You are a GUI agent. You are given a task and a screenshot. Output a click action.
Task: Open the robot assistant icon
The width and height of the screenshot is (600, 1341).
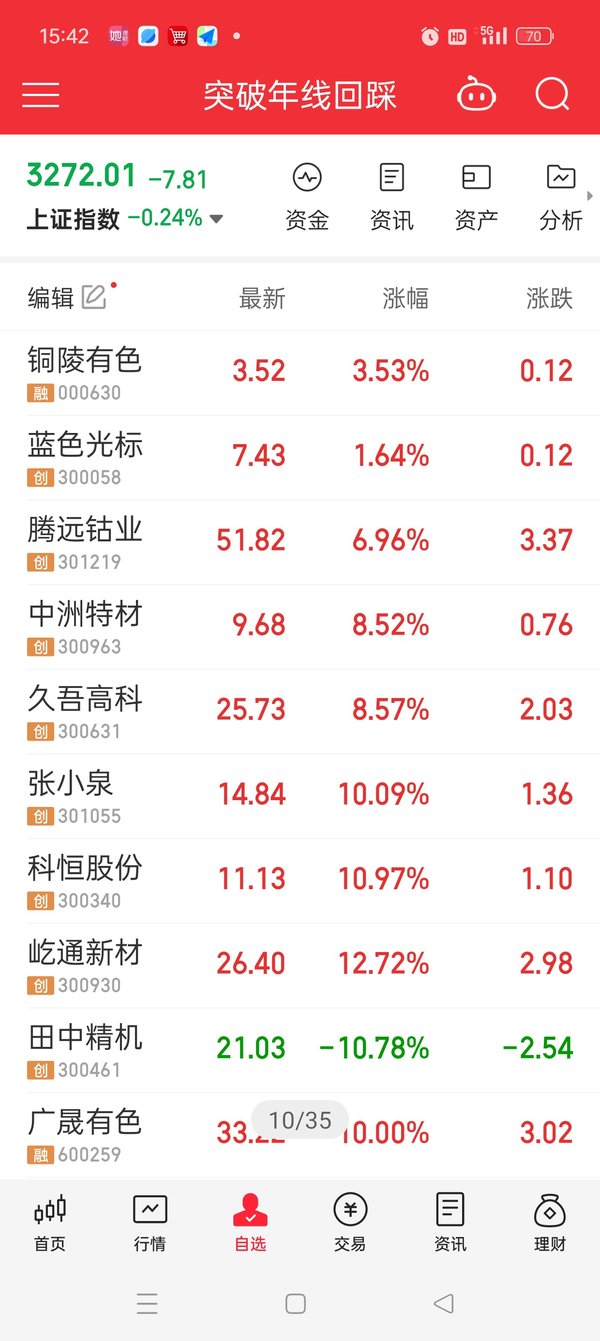click(477, 95)
